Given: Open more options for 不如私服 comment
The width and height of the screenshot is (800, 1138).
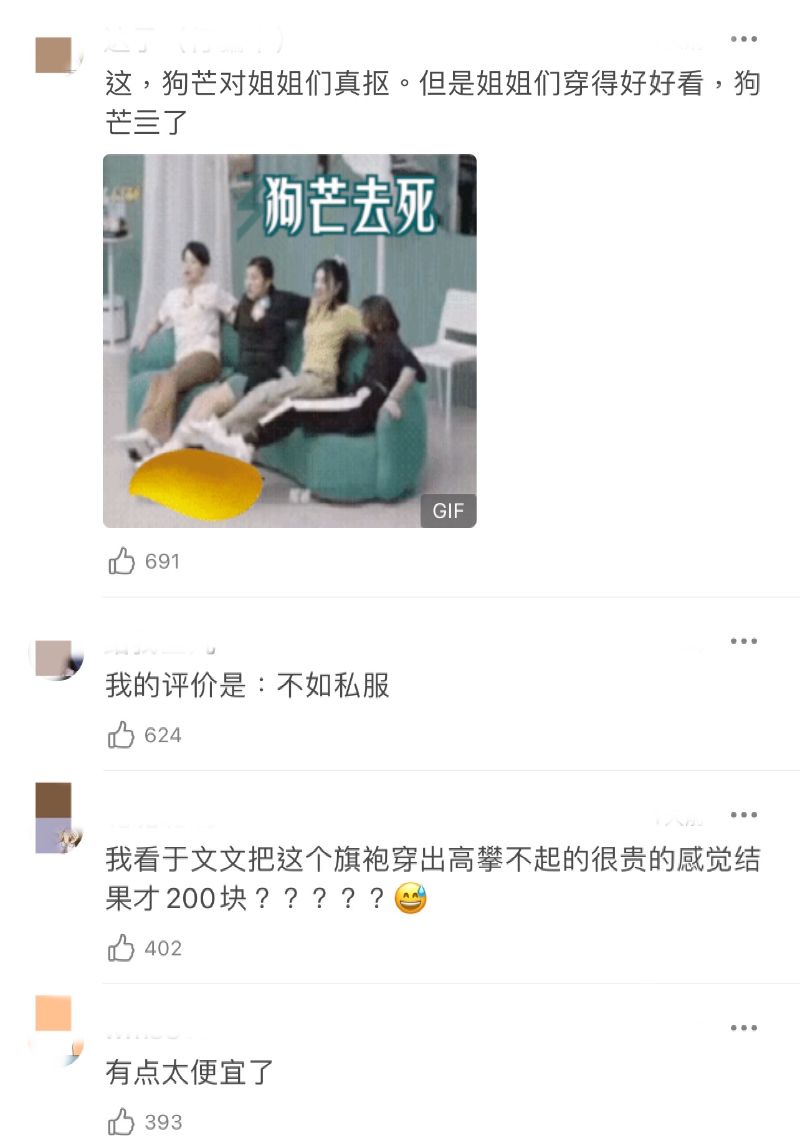Looking at the screenshot, I should (743, 641).
